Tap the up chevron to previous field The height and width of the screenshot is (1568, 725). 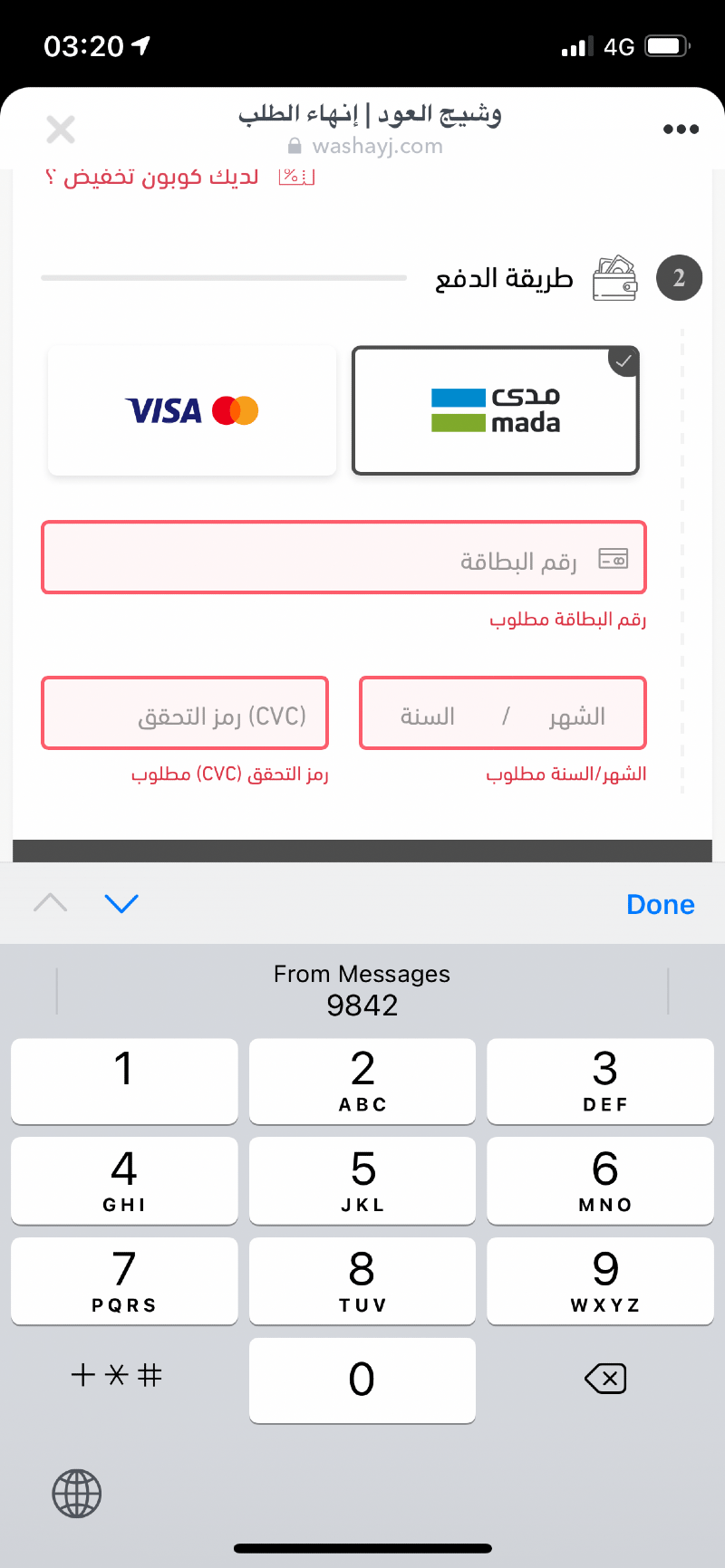point(50,903)
